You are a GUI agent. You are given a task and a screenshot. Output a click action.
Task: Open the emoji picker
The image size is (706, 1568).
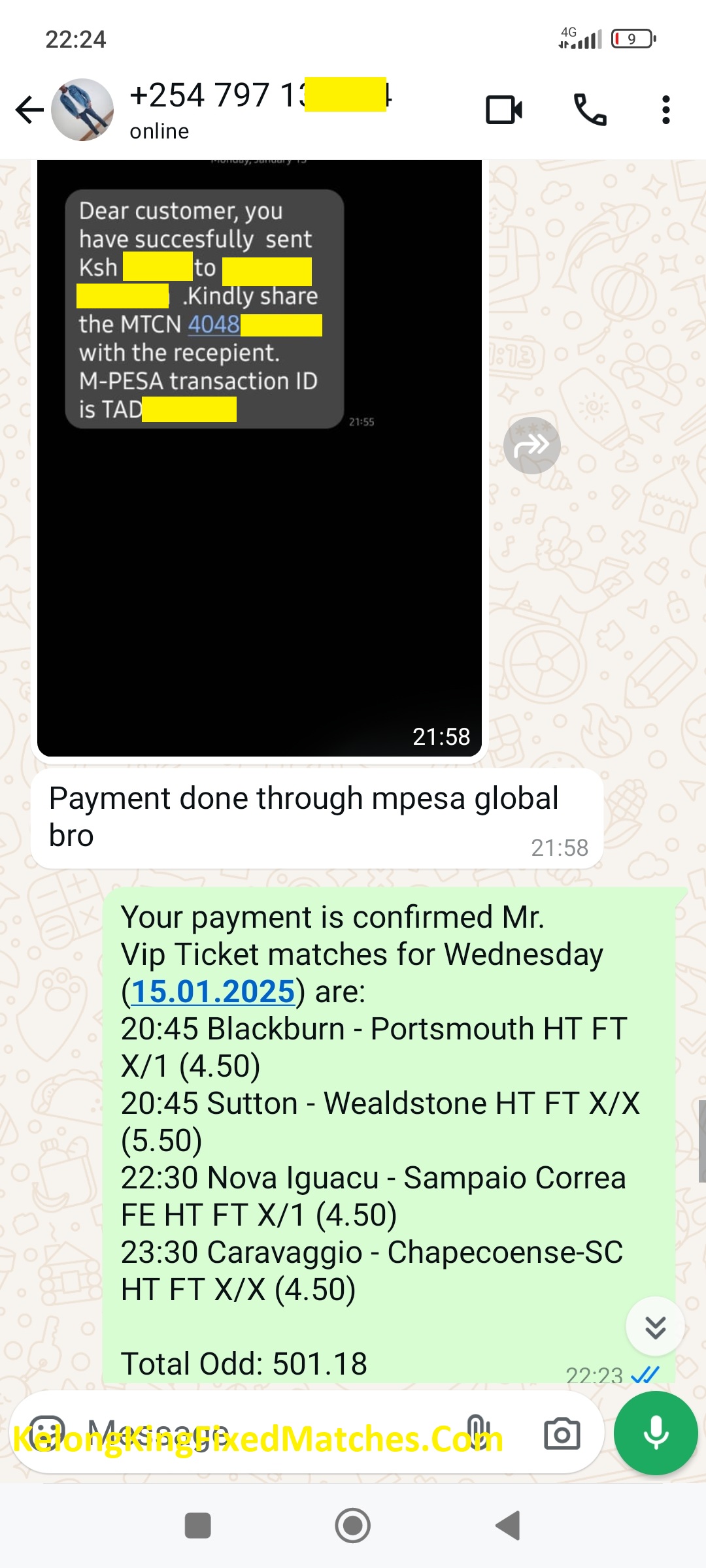click(x=48, y=1433)
